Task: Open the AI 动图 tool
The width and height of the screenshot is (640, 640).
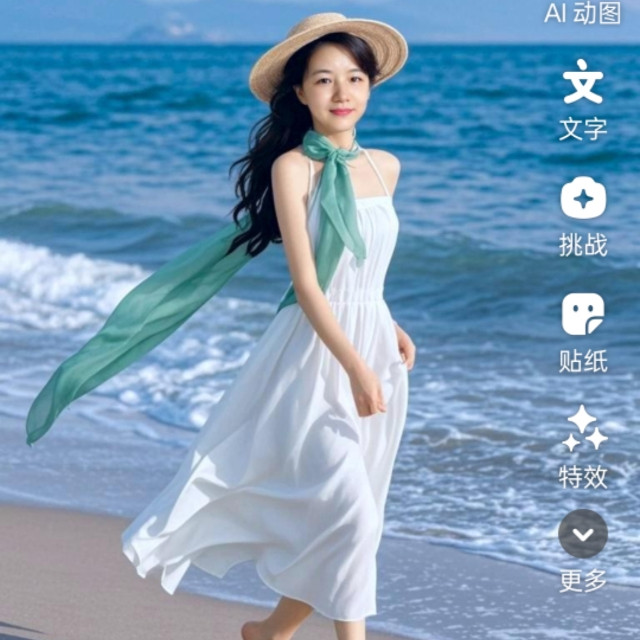Action: click(582, 13)
